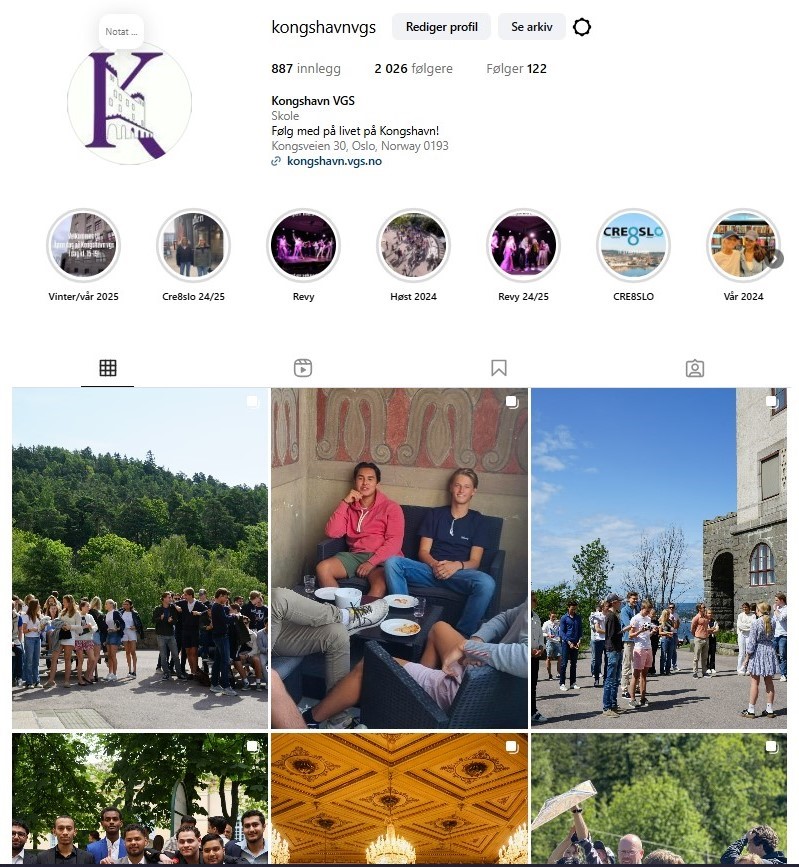The height and width of the screenshot is (867, 799).
Task: Open the Høst 2024 highlight
Action: (x=413, y=246)
